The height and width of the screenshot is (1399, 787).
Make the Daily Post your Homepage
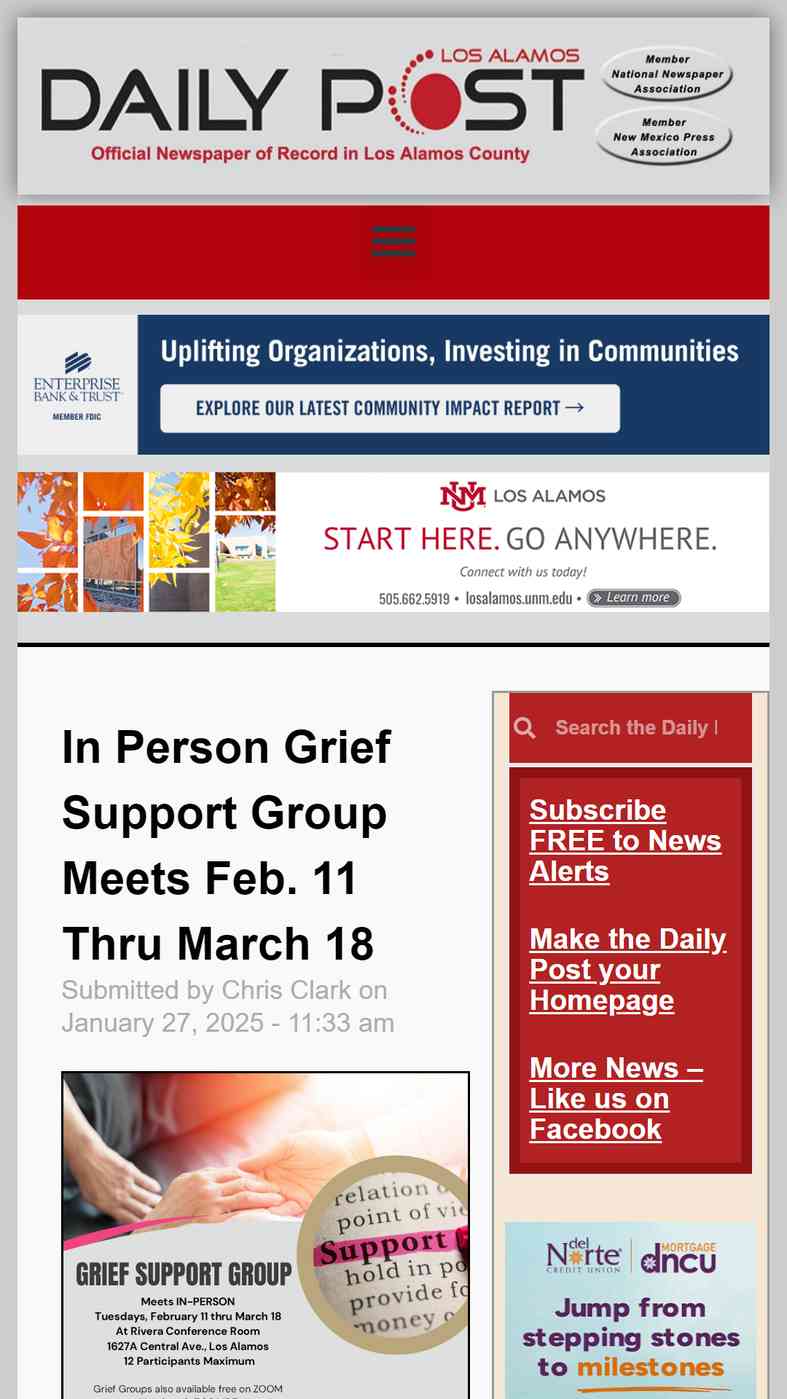pyautogui.click(x=628, y=970)
